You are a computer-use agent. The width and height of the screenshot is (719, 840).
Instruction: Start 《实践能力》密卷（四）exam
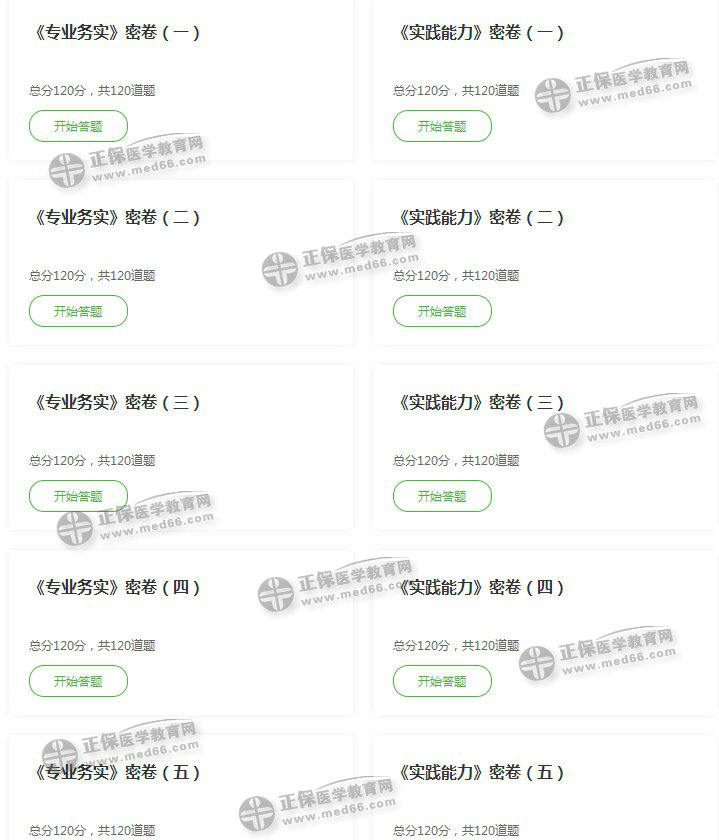tap(442, 681)
